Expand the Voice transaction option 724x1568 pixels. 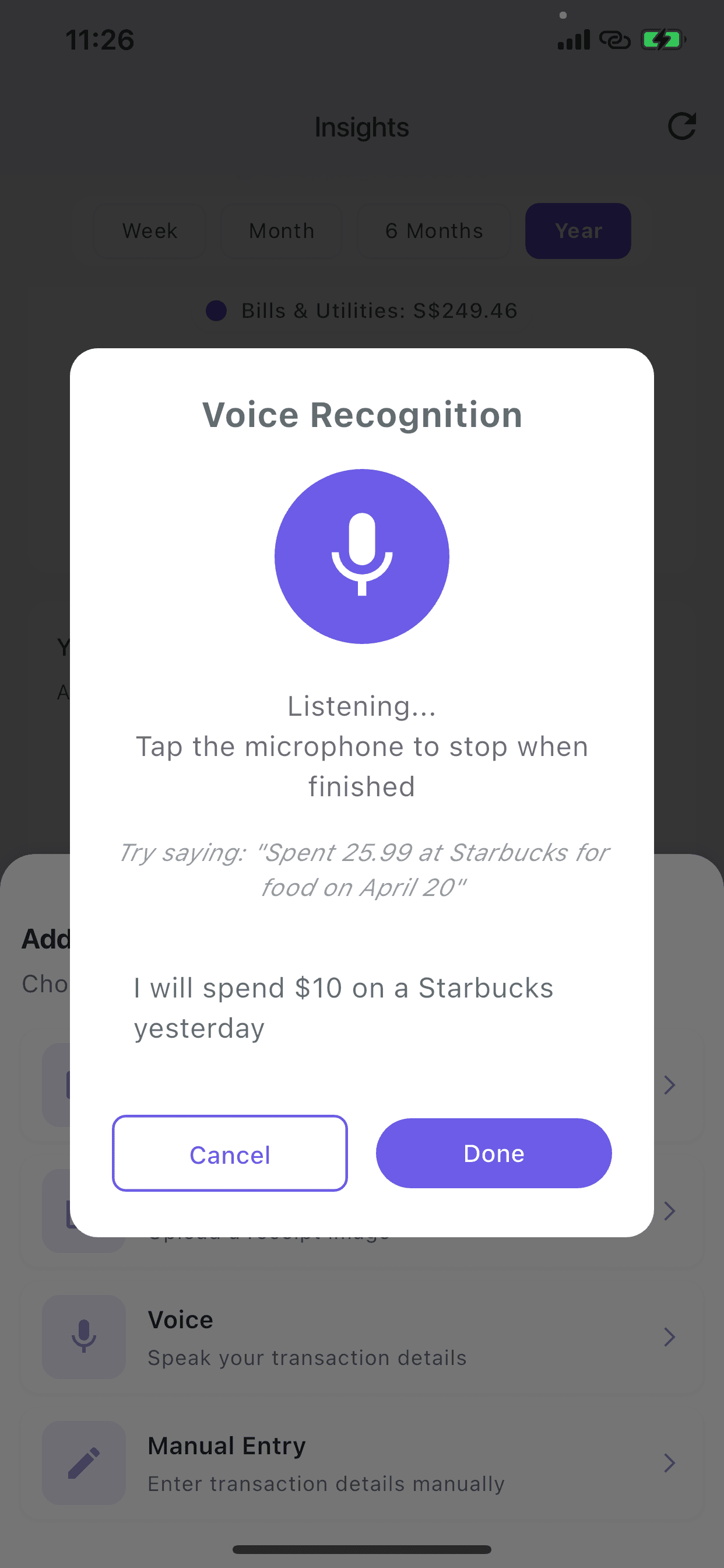point(669,1336)
